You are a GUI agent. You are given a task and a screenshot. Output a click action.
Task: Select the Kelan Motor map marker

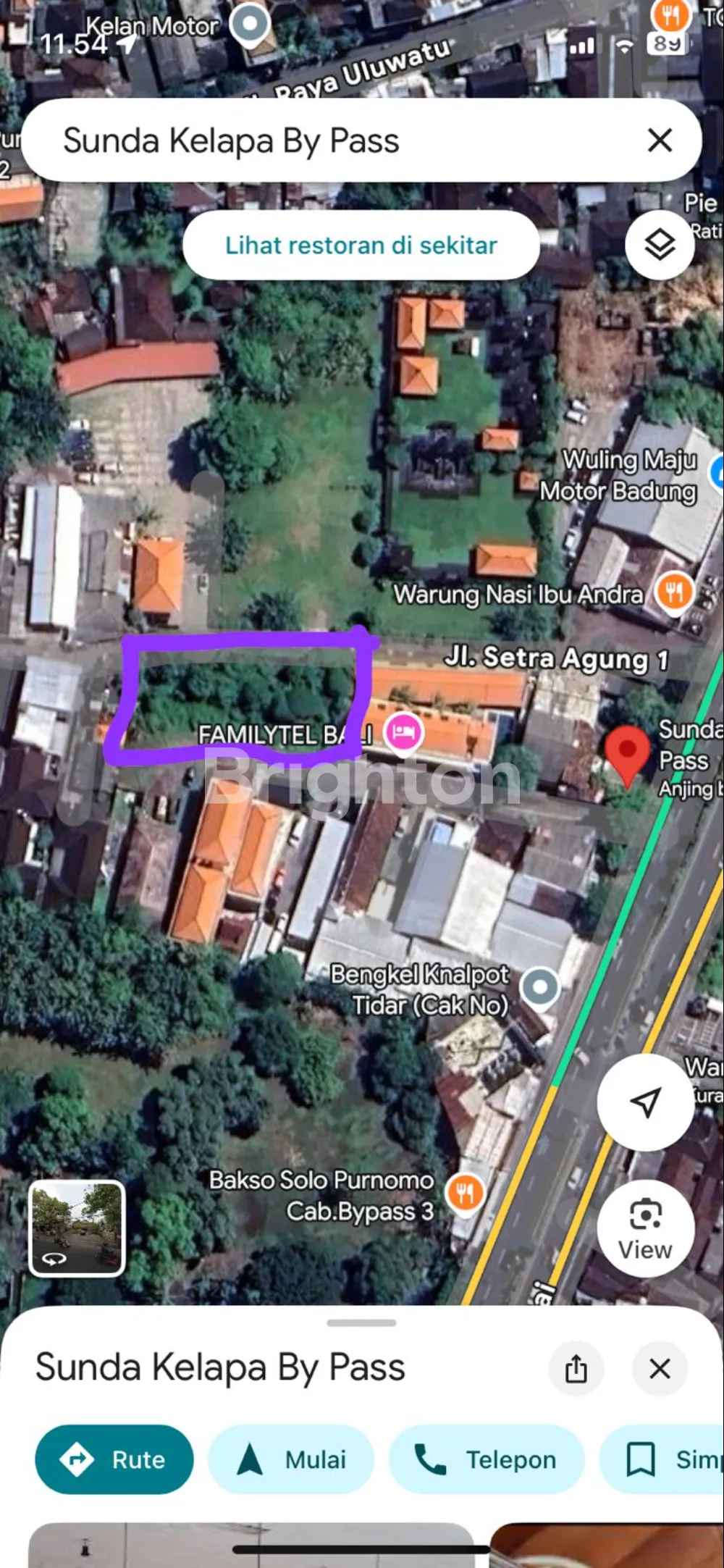(250, 25)
